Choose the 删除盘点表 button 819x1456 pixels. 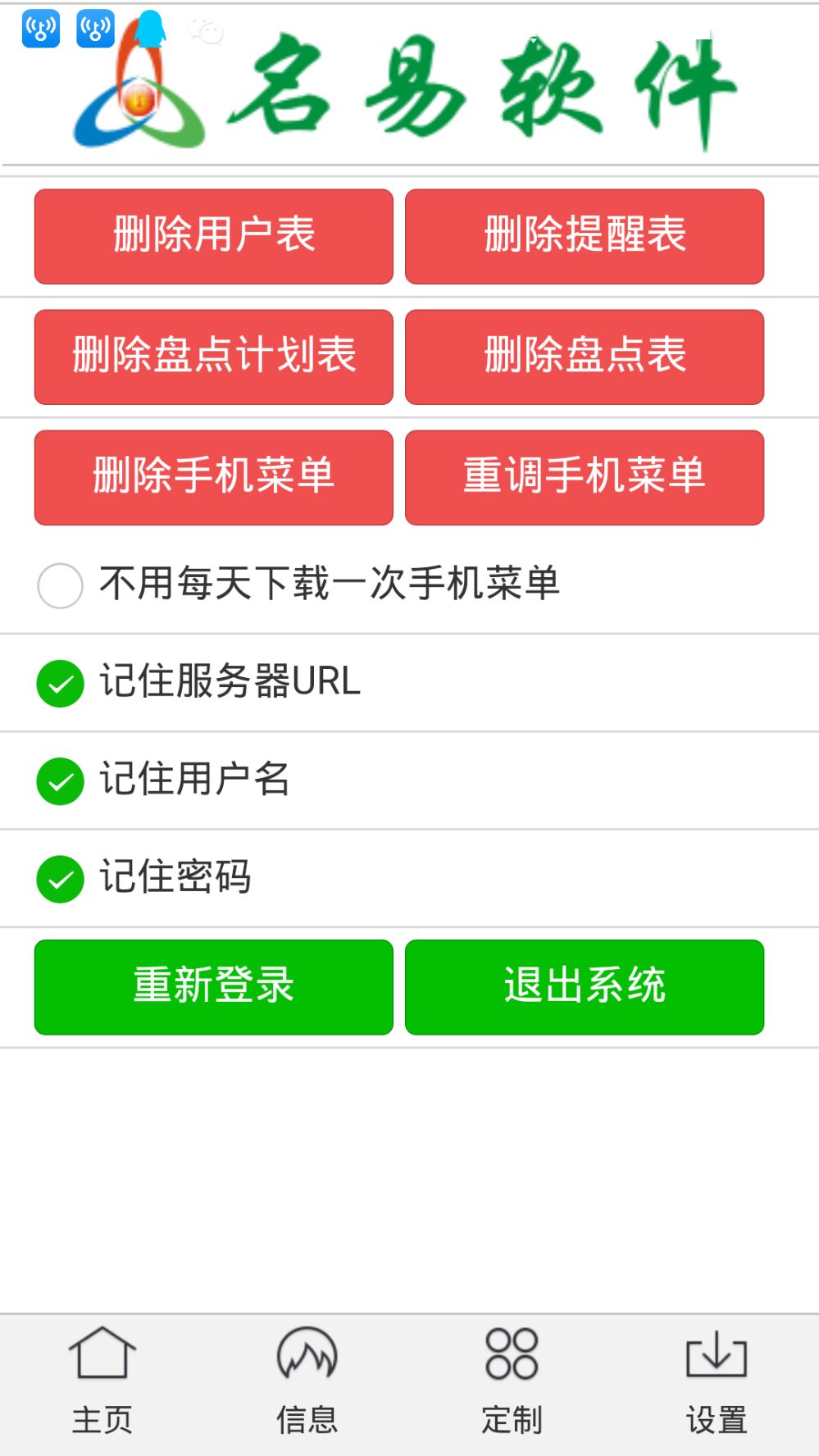tap(584, 357)
